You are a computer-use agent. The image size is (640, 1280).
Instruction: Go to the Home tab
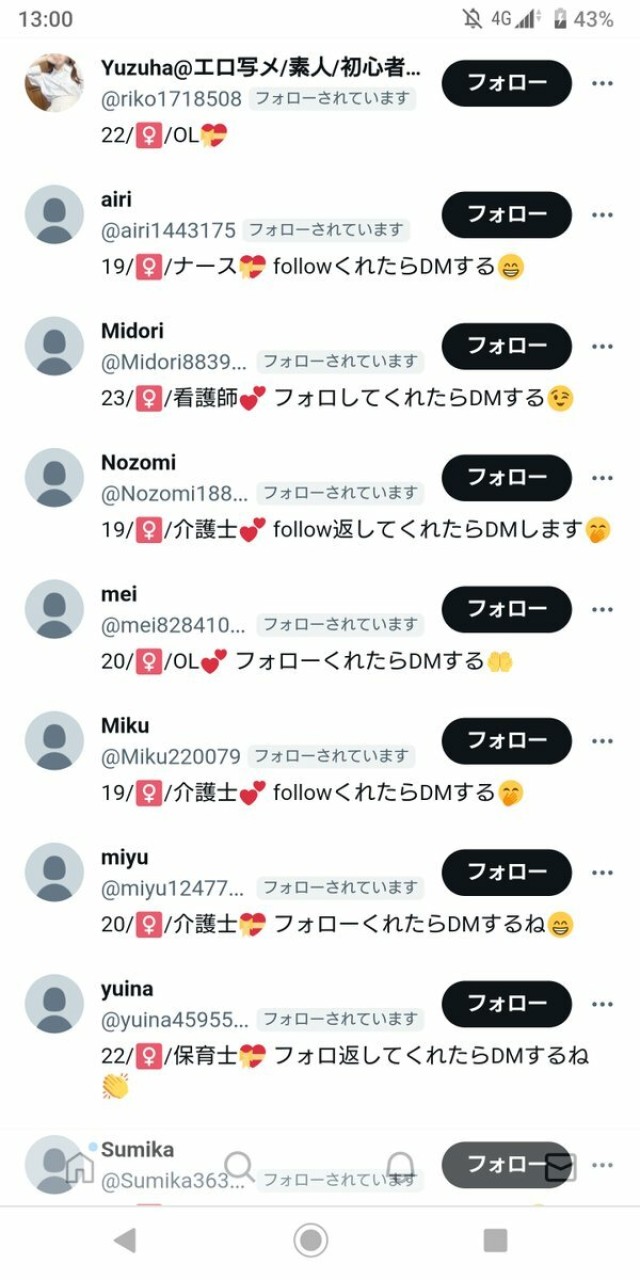pos(79,1166)
